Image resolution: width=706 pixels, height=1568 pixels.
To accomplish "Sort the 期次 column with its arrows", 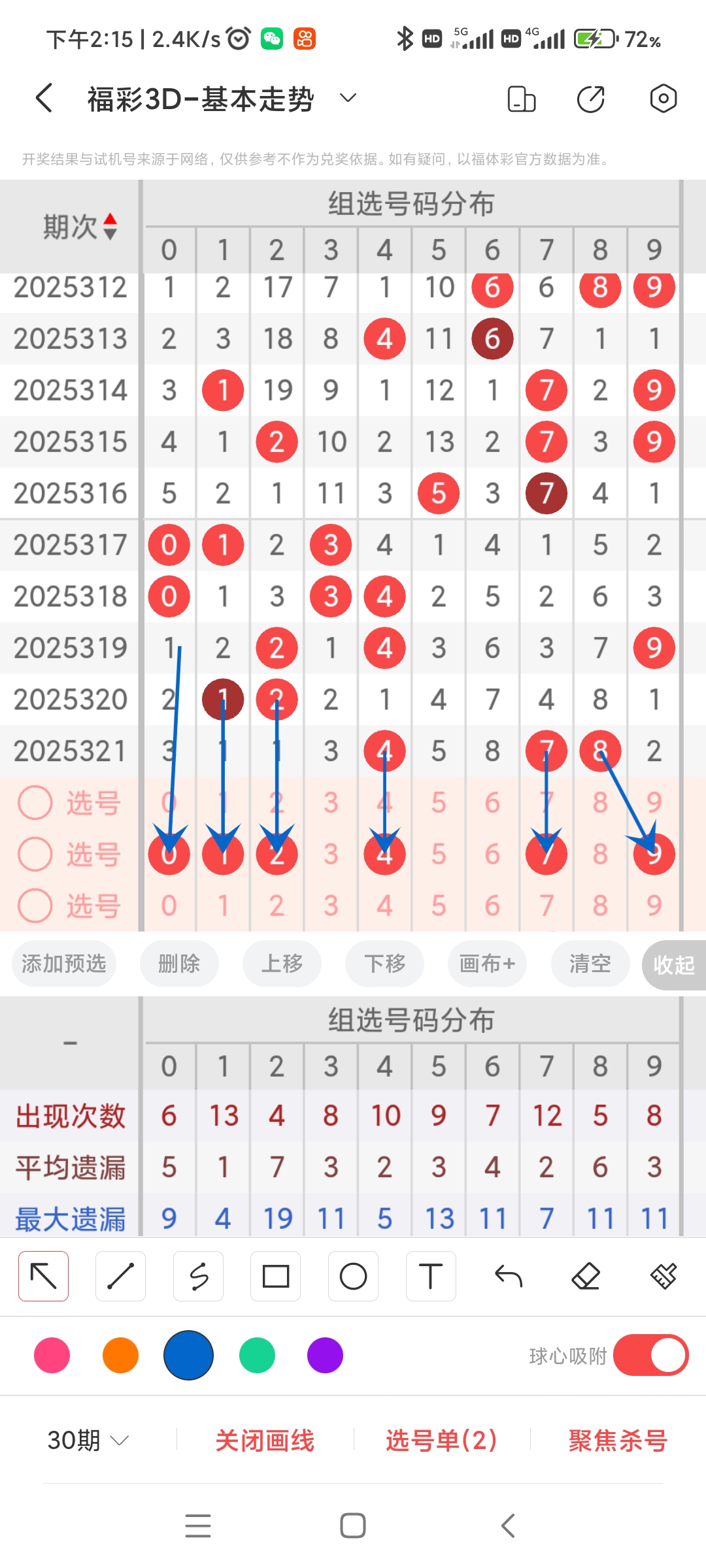I will (x=111, y=225).
